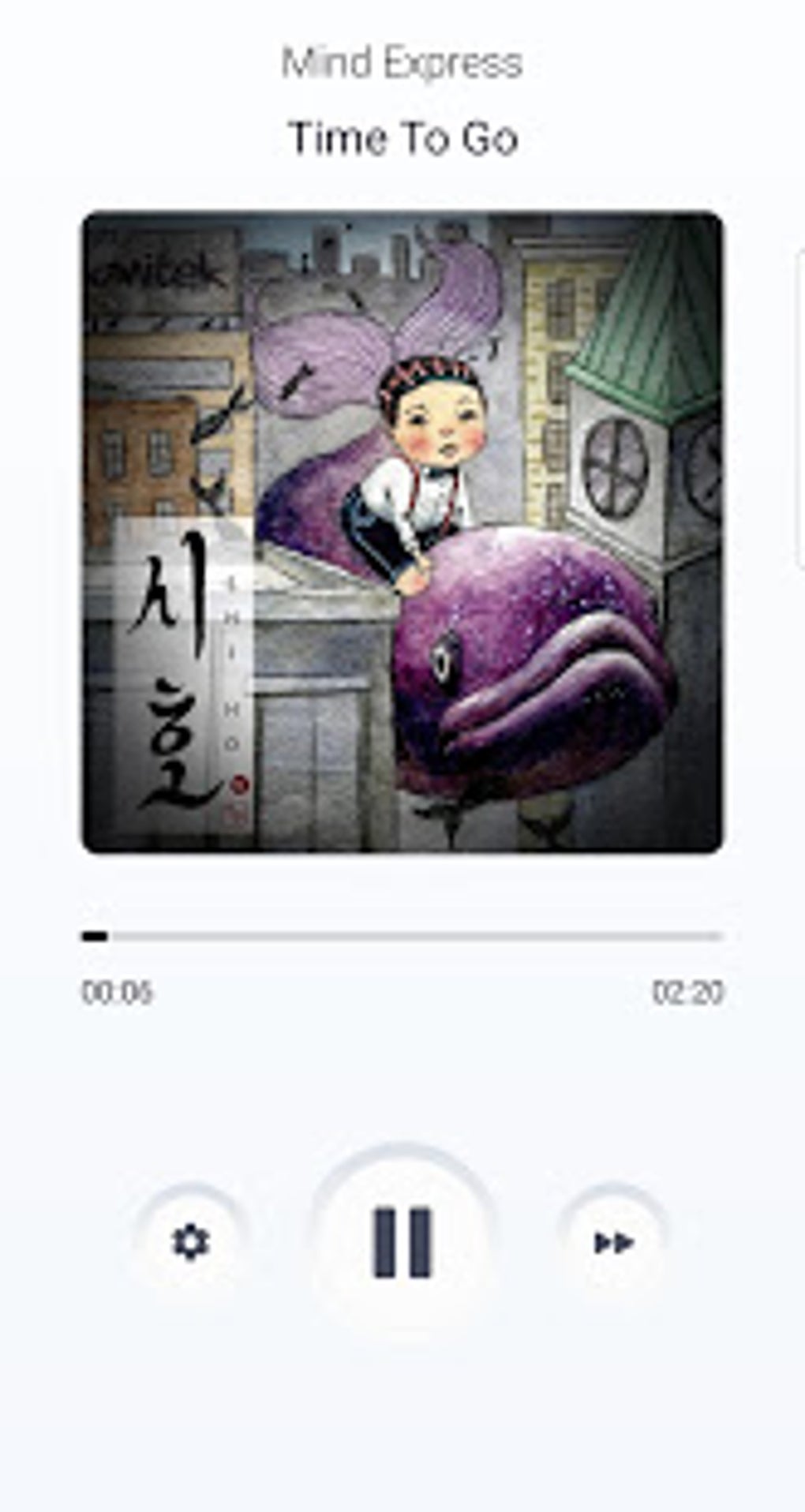This screenshot has height=1512, width=805.
Task: Skip to the next track
Action: click(613, 1243)
